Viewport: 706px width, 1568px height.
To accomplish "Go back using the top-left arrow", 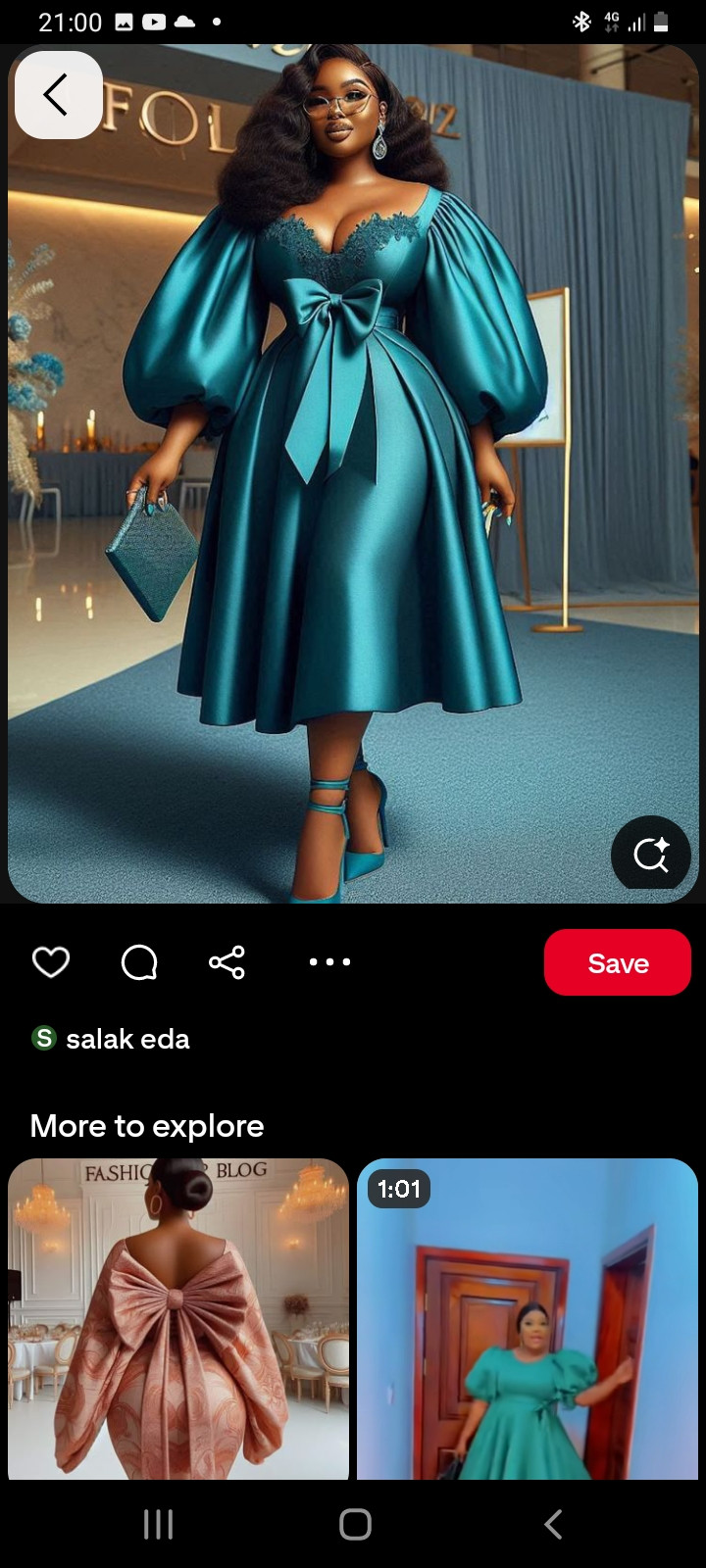I will pyautogui.click(x=58, y=95).
